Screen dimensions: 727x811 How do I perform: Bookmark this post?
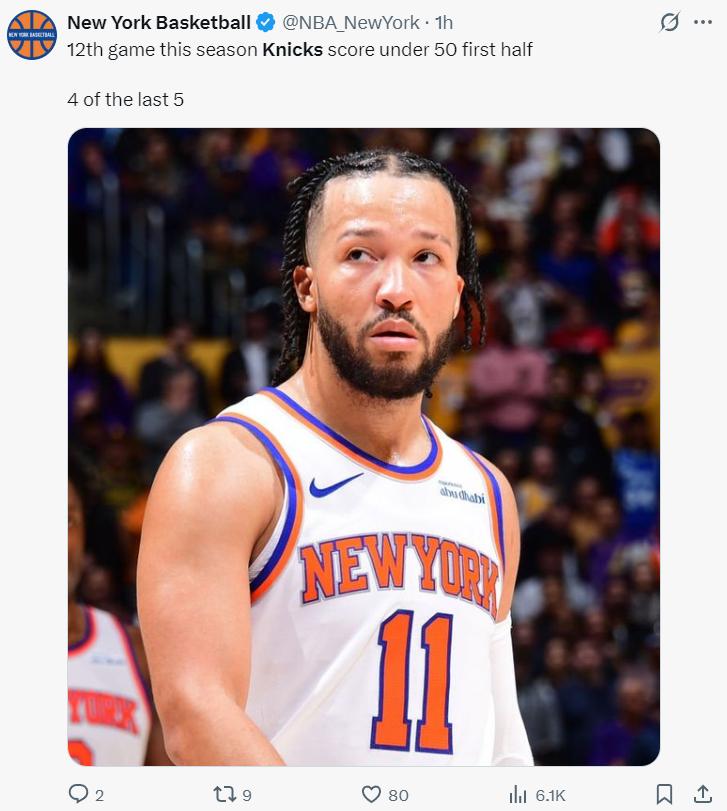(x=664, y=794)
